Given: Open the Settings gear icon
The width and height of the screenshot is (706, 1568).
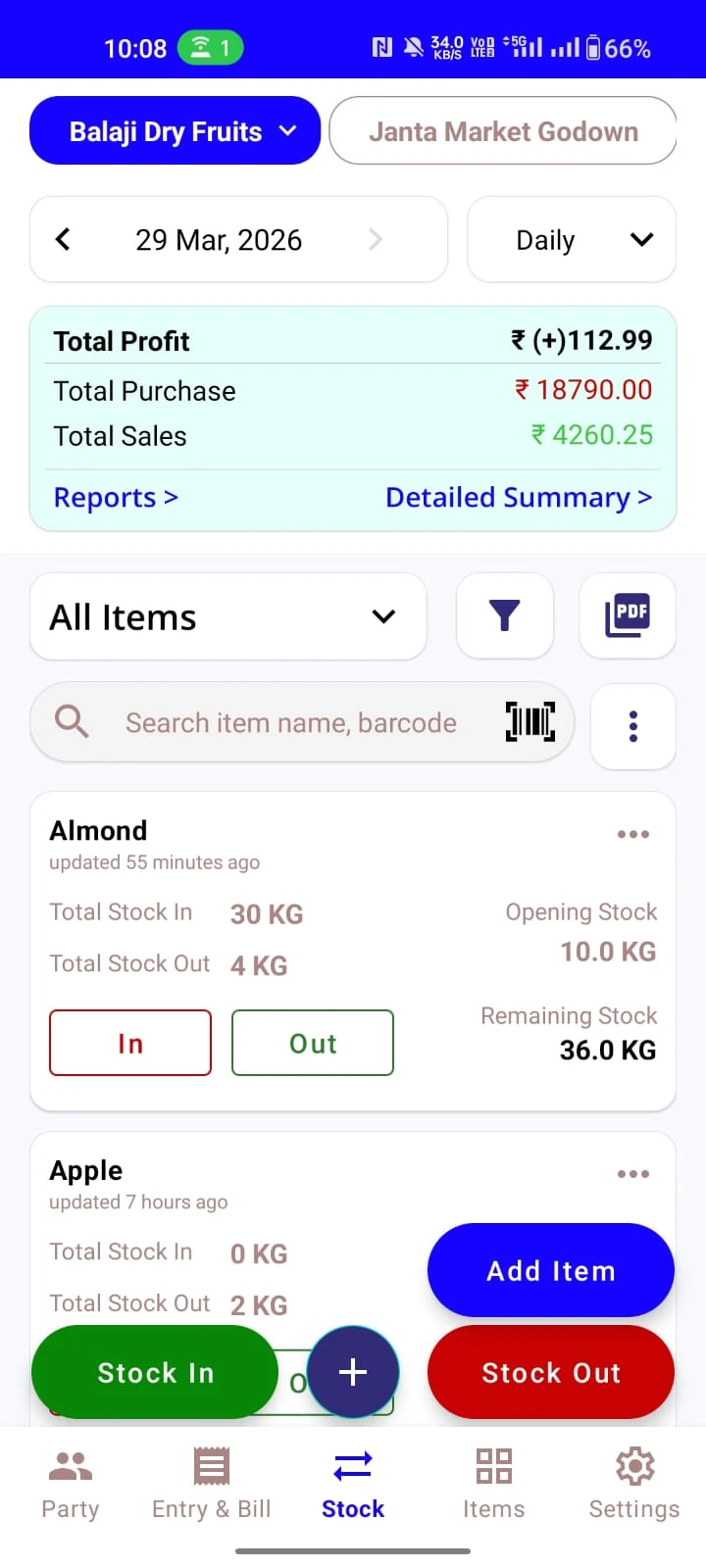Looking at the screenshot, I should [x=633, y=1485].
